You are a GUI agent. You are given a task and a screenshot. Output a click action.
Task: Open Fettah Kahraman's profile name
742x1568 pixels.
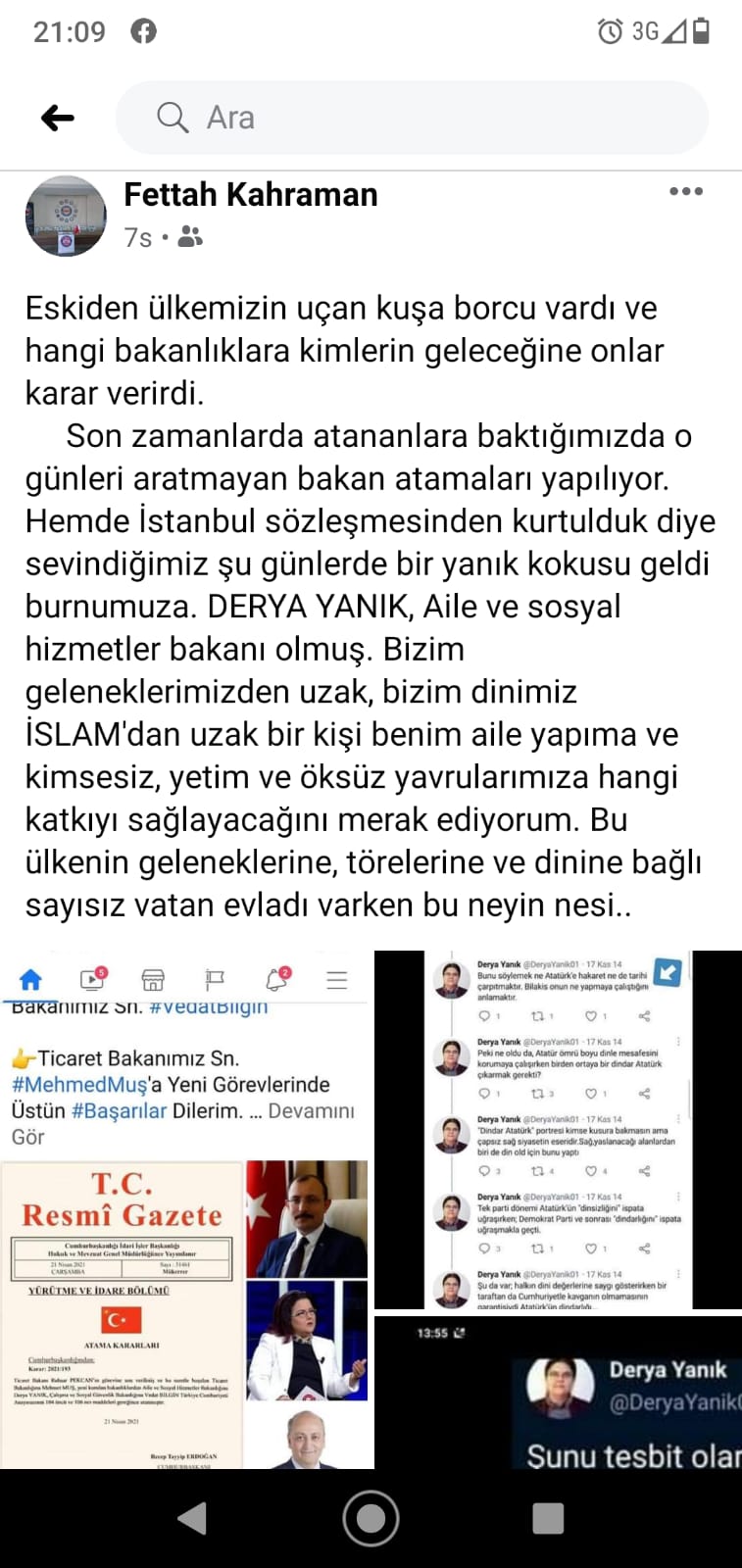pyautogui.click(x=250, y=195)
